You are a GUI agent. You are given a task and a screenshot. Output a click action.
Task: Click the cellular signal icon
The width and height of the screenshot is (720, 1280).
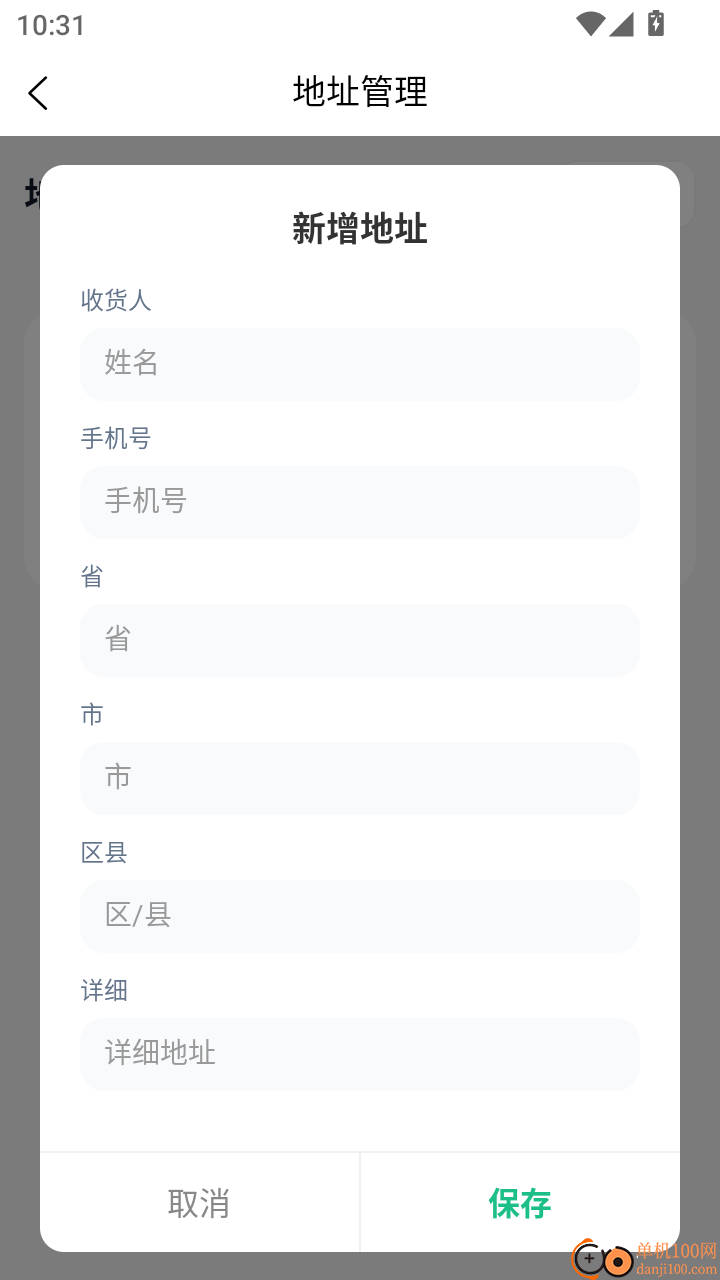click(x=623, y=24)
